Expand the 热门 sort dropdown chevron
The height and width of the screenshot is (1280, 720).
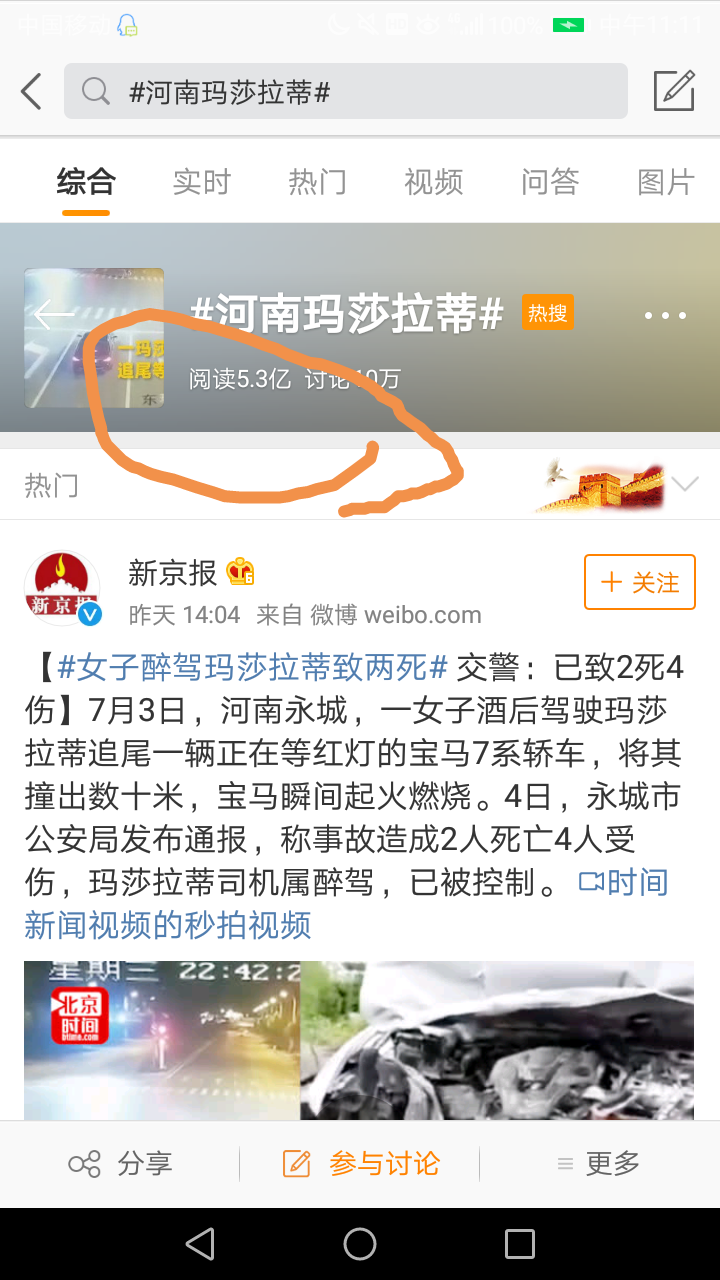pos(685,485)
